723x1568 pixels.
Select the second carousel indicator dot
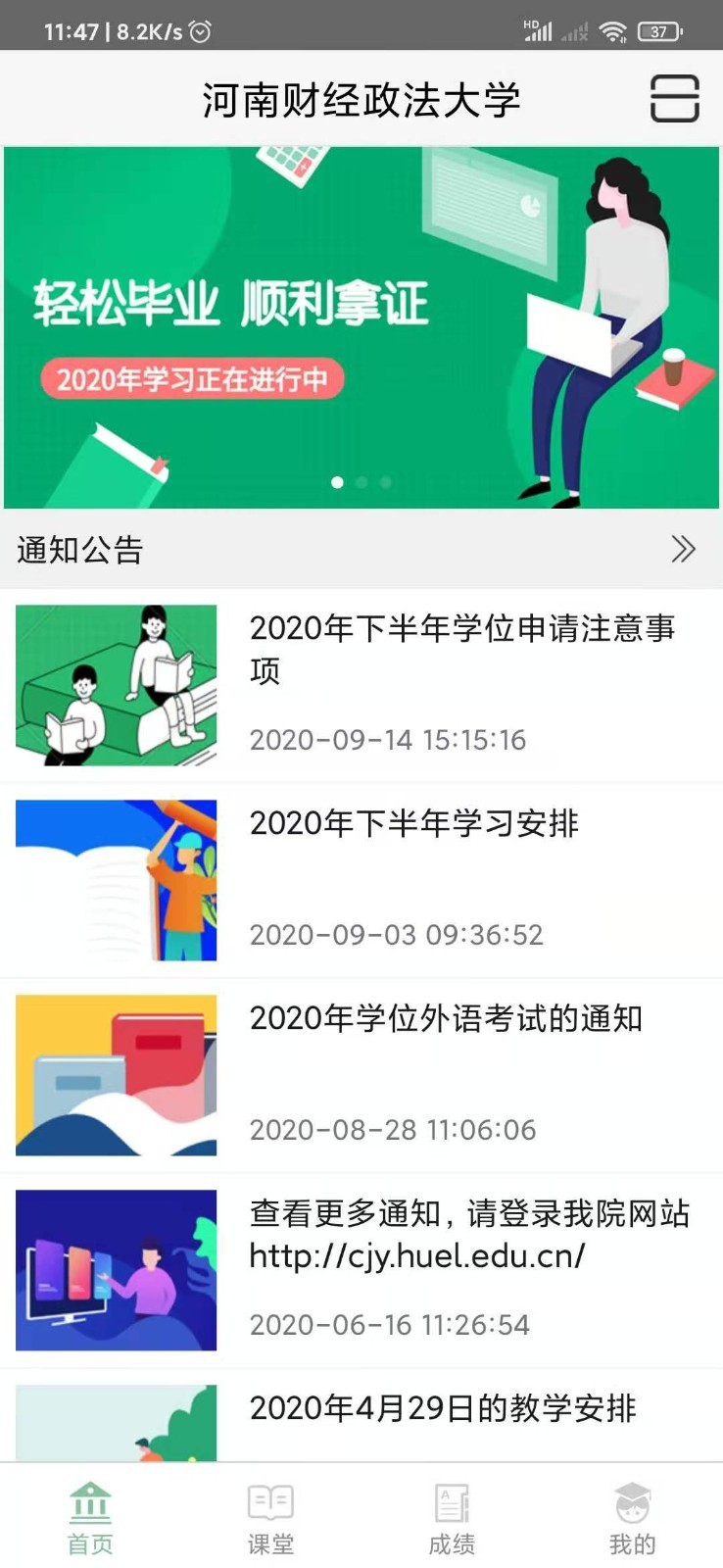(x=362, y=481)
